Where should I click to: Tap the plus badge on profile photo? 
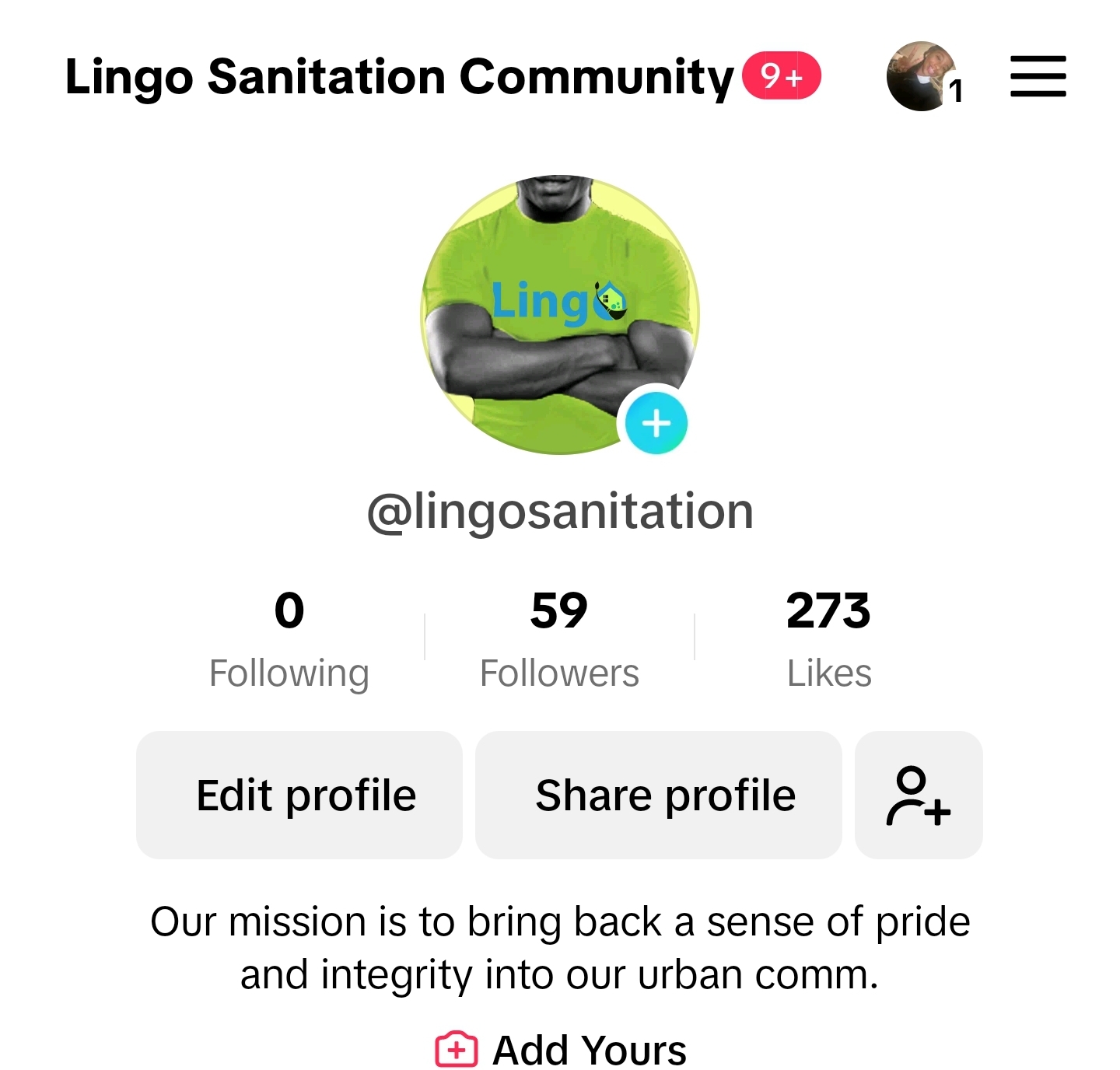pos(656,423)
